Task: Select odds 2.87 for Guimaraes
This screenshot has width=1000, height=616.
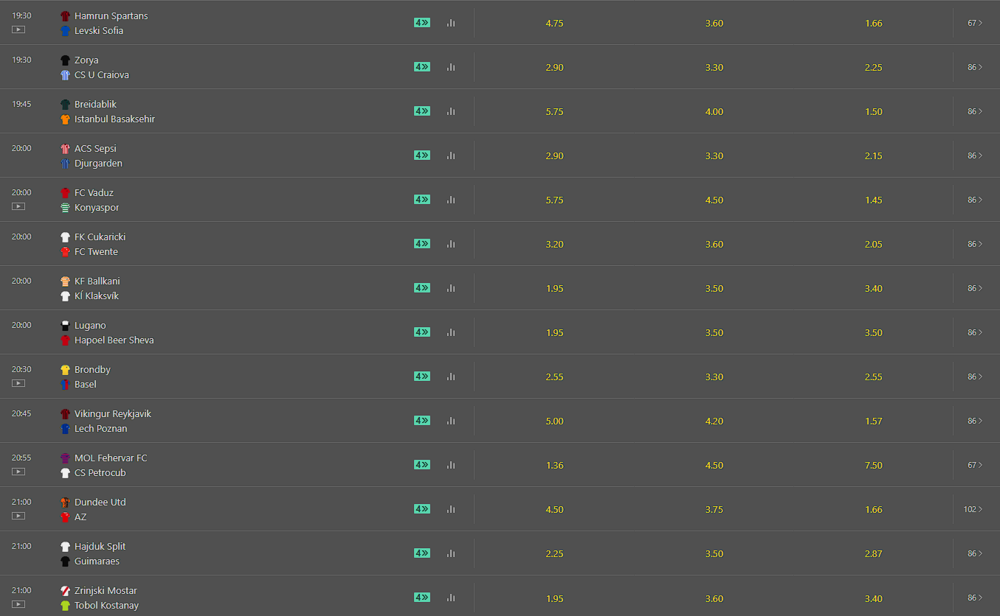Action: click(873, 554)
